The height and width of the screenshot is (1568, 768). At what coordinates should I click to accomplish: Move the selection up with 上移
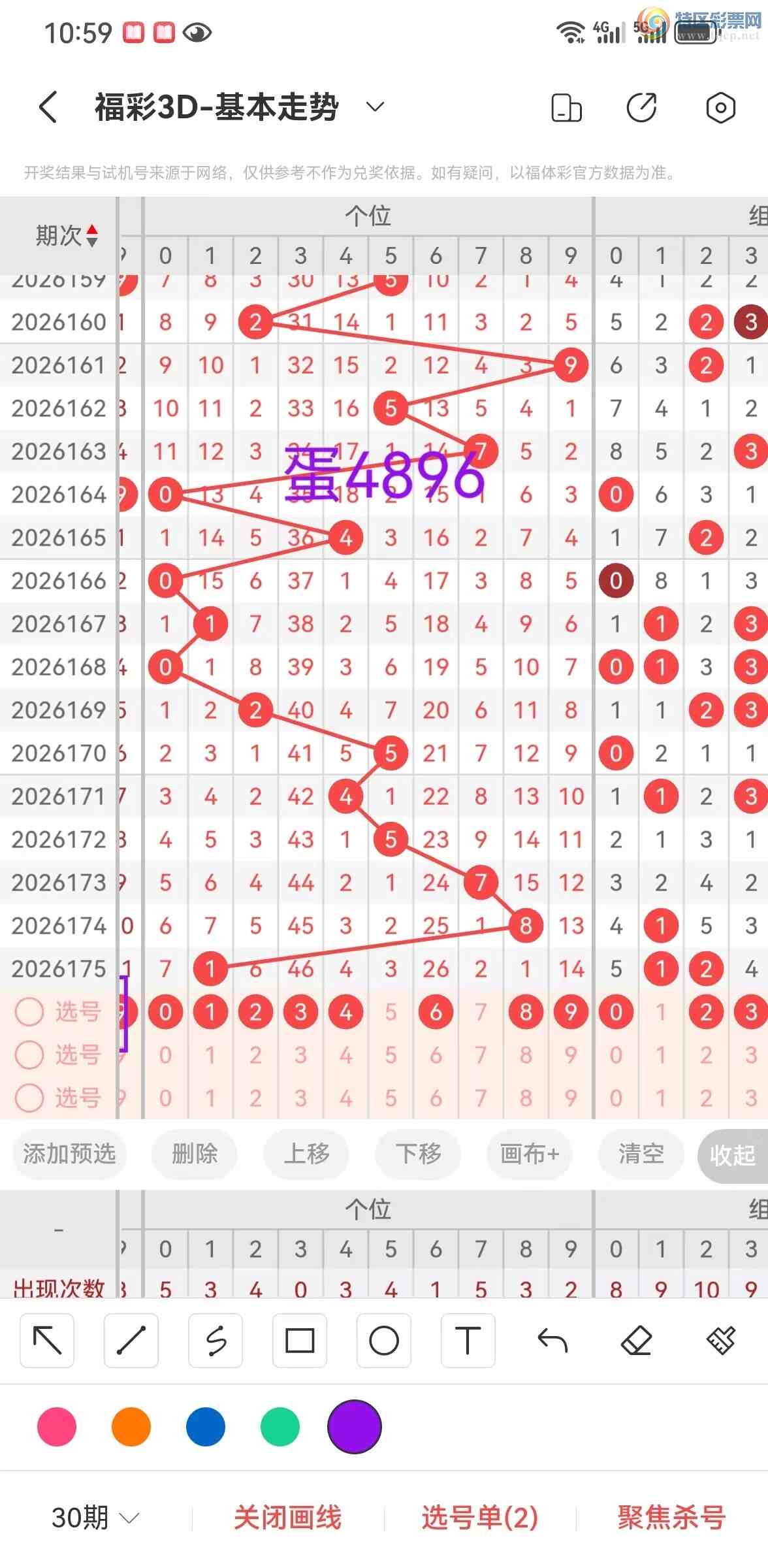point(306,1154)
